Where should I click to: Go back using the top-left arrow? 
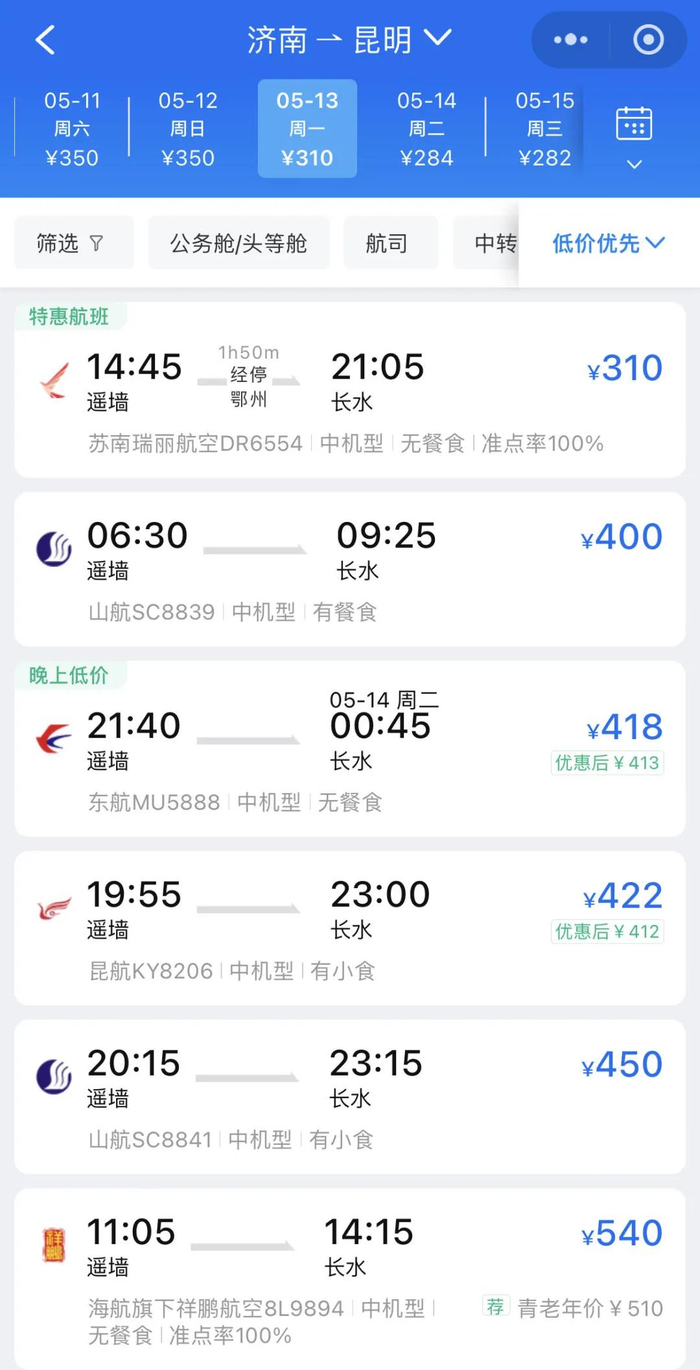(x=45, y=40)
